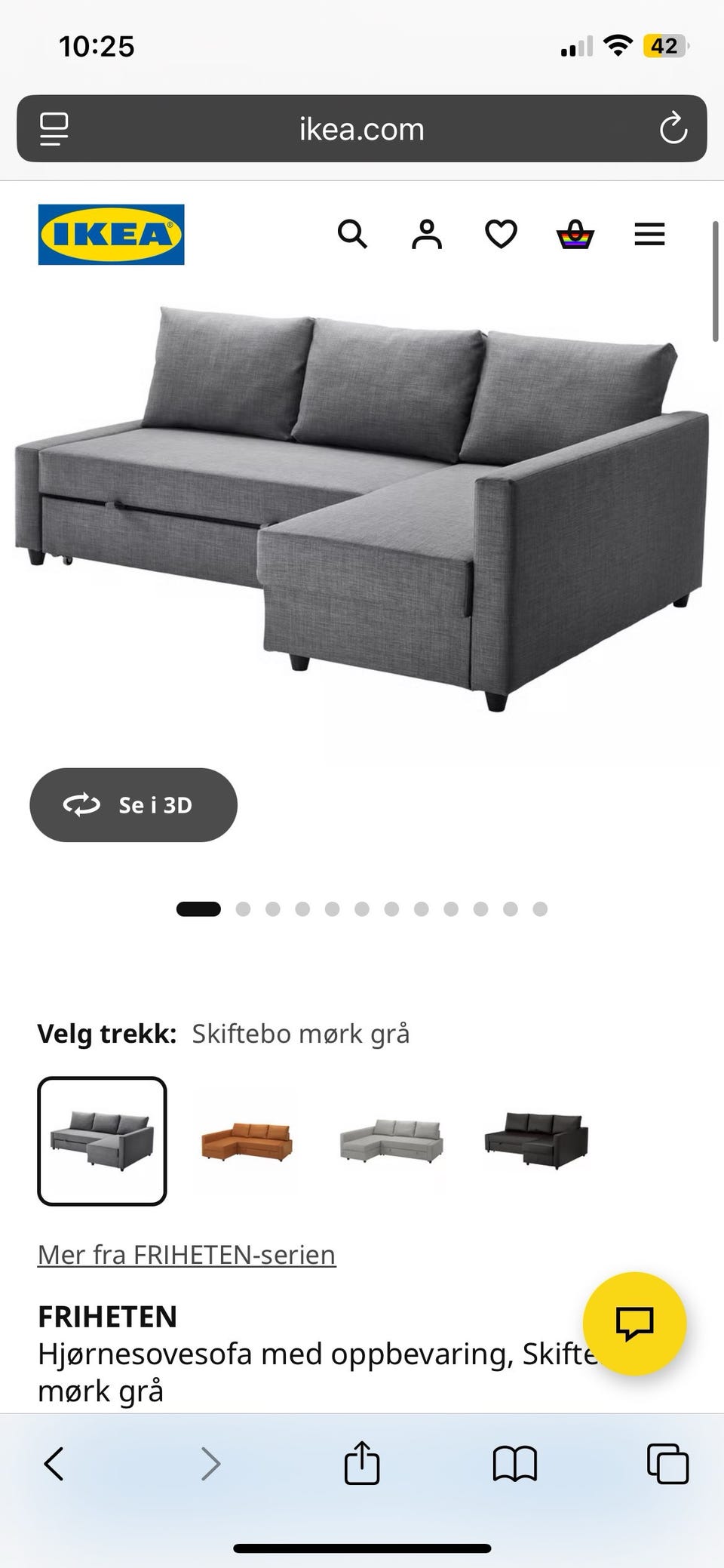The height and width of the screenshot is (1568, 724).
Task: Select the black sofa cover
Action: coord(536,1141)
